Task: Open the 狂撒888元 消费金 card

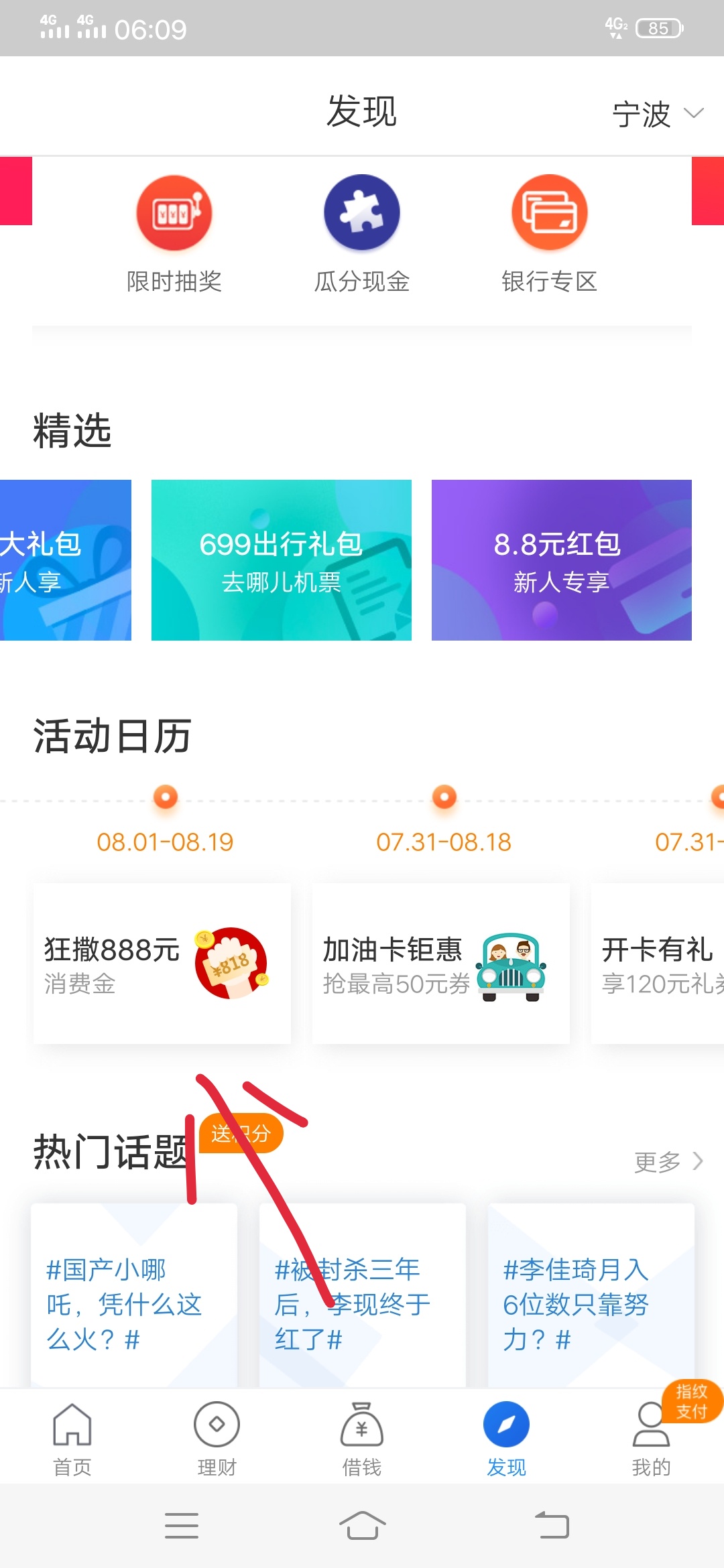Action: [162, 964]
